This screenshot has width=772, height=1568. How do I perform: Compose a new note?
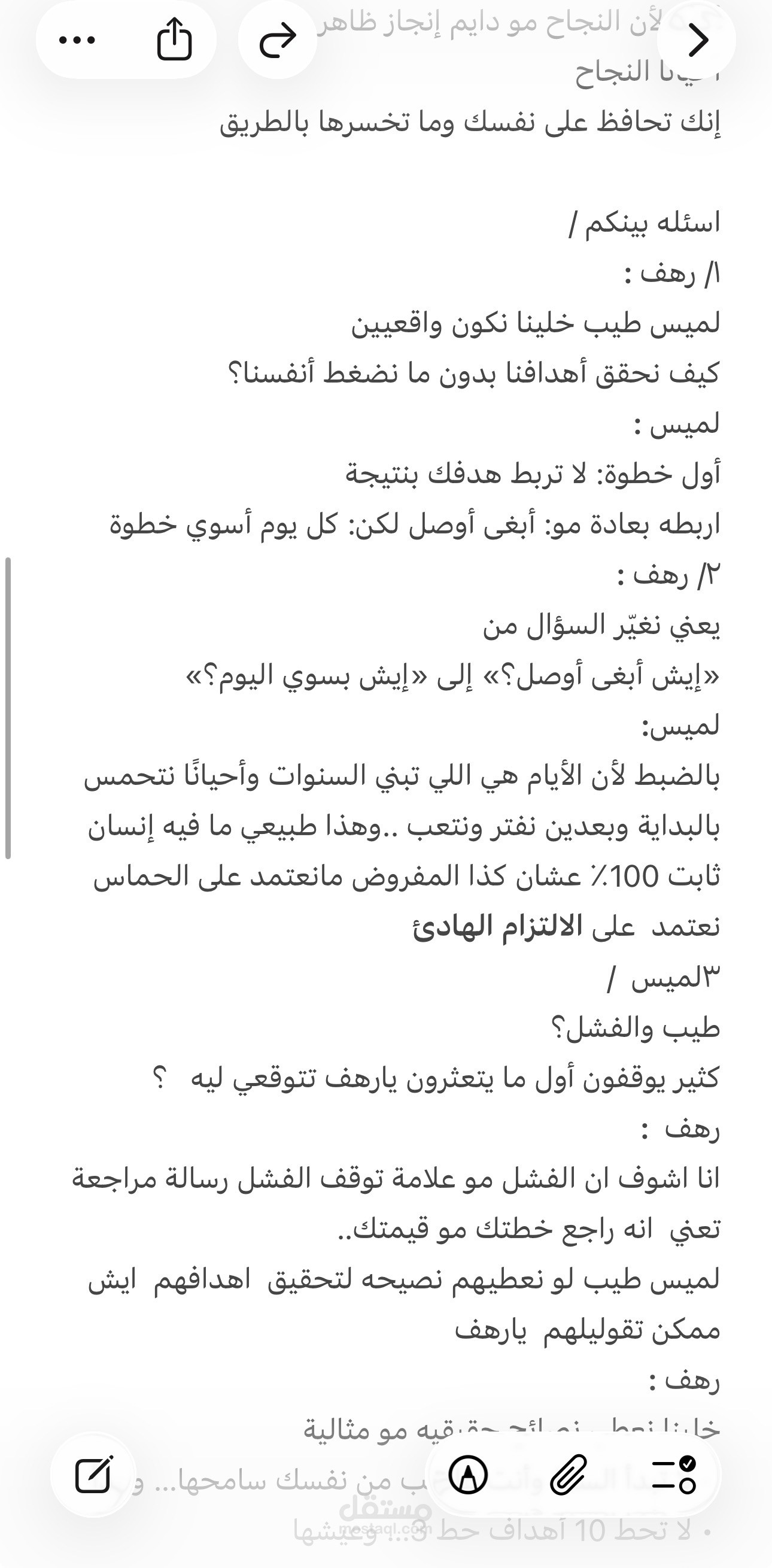point(94,1474)
